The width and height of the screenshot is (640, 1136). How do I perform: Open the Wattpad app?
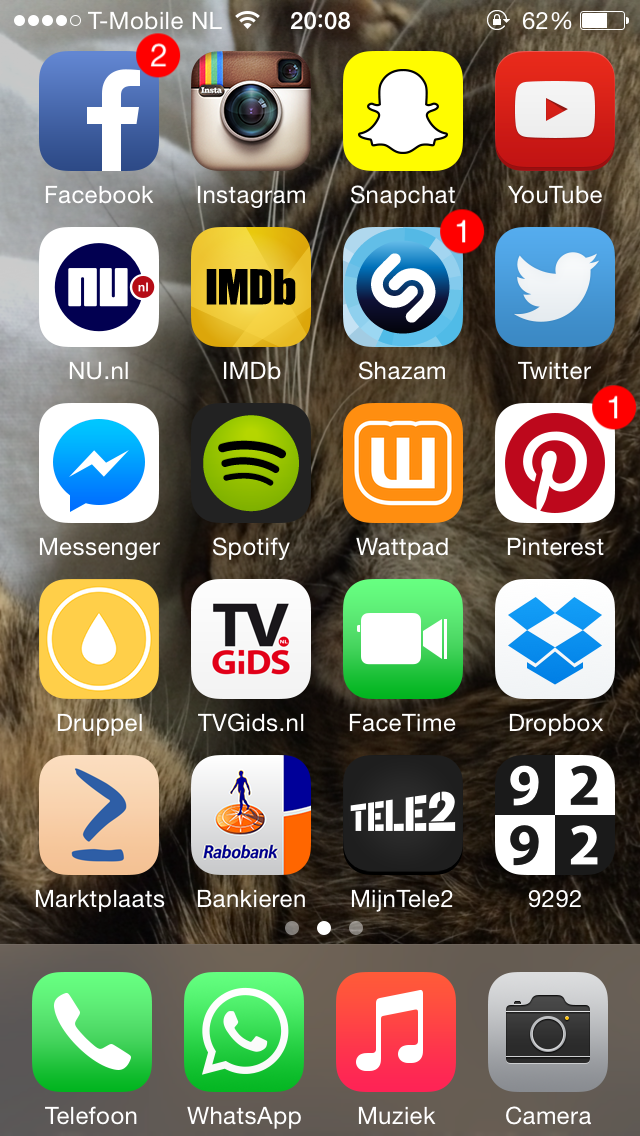[x=403, y=464]
